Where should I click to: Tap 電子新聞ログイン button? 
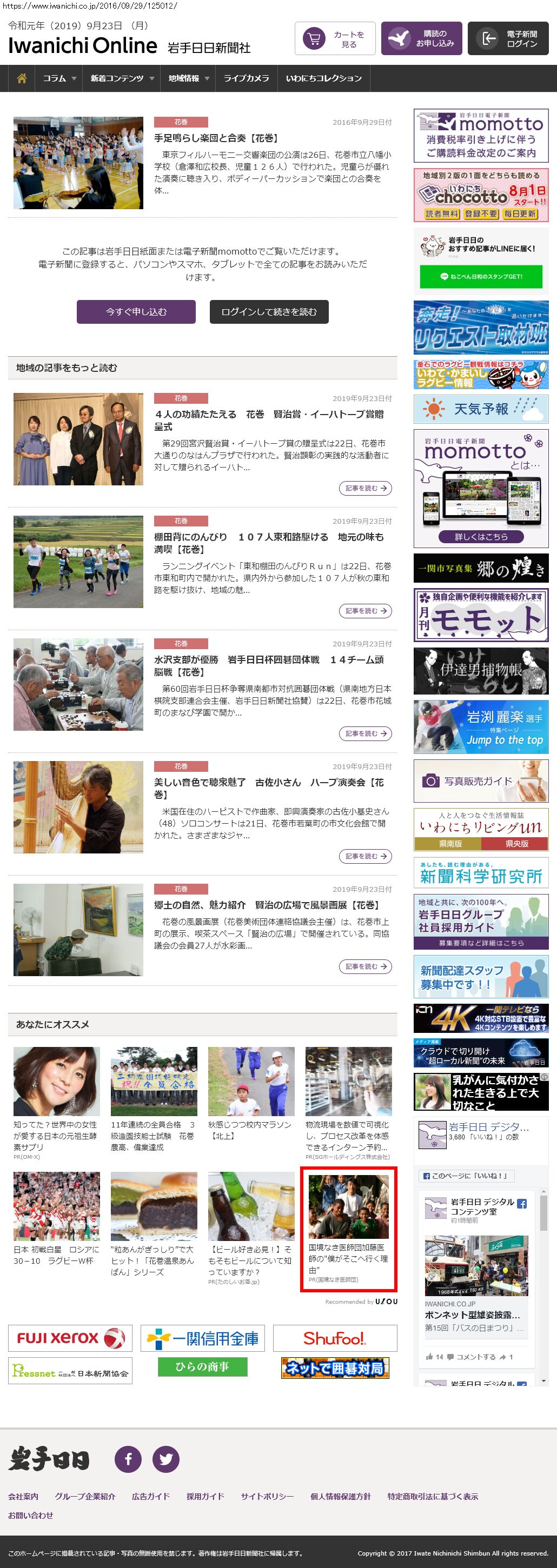[x=508, y=39]
